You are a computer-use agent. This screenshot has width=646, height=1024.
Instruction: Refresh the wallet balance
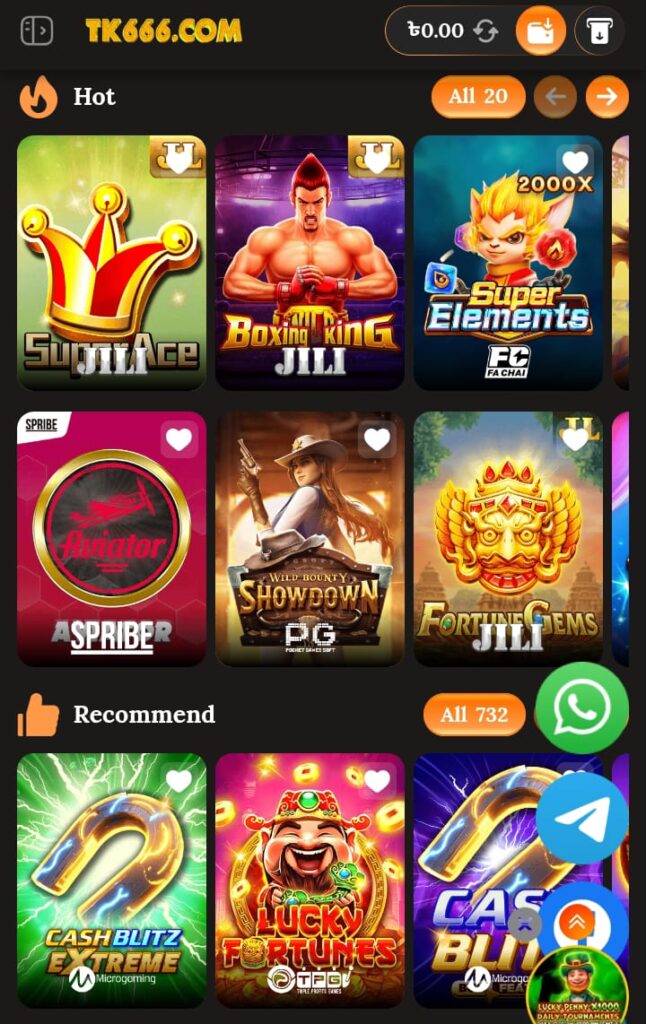tap(486, 31)
